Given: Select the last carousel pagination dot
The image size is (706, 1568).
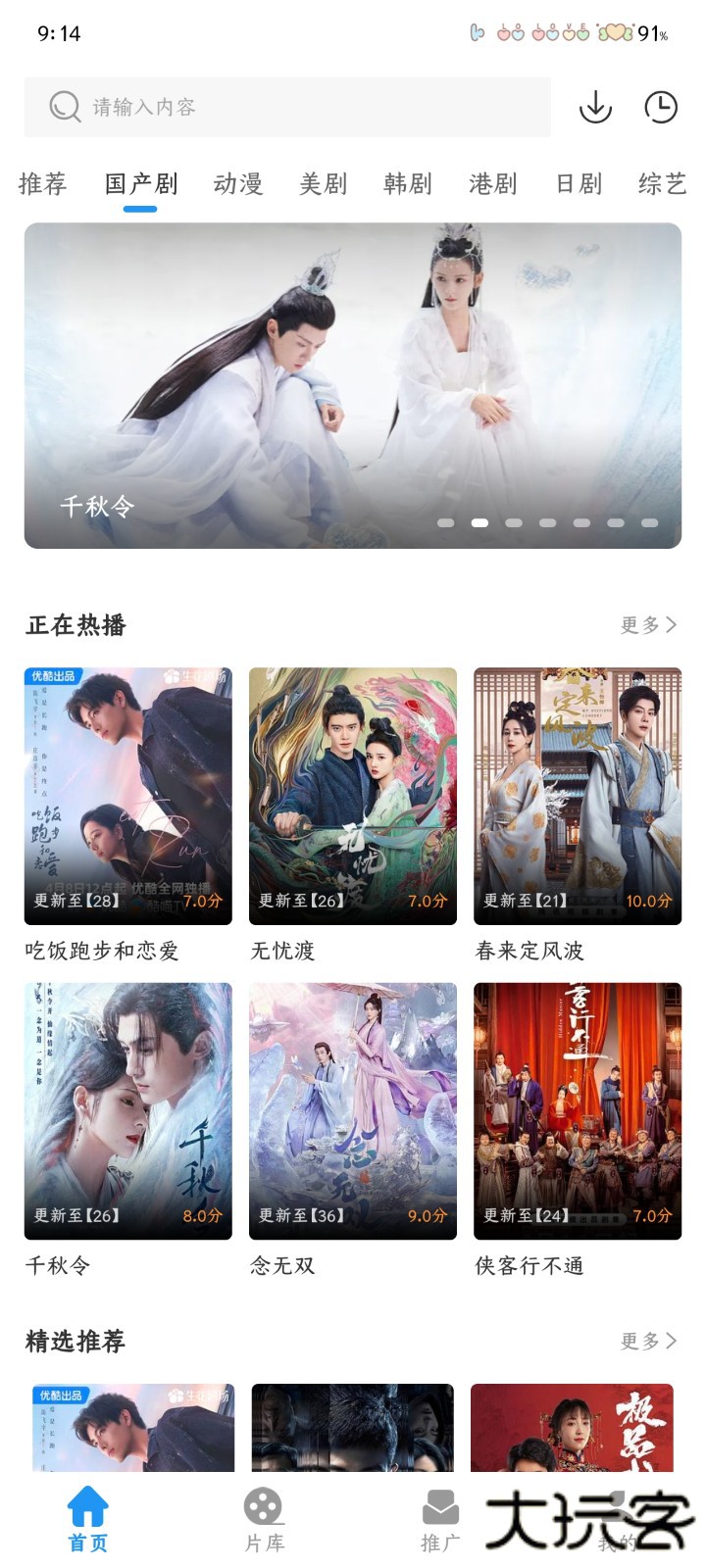Looking at the screenshot, I should click(649, 522).
